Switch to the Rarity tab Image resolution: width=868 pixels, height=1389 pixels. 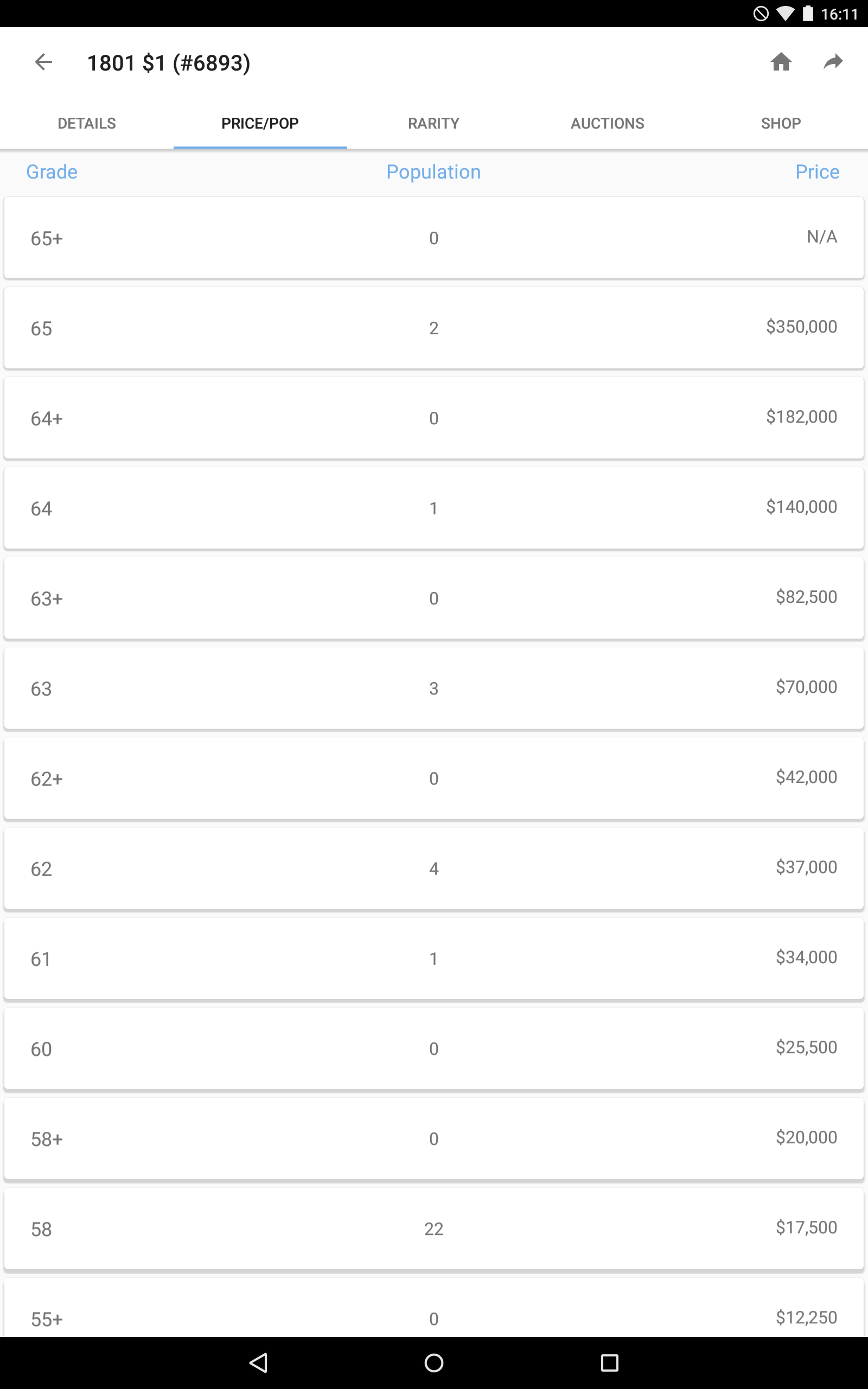pos(434,123)
